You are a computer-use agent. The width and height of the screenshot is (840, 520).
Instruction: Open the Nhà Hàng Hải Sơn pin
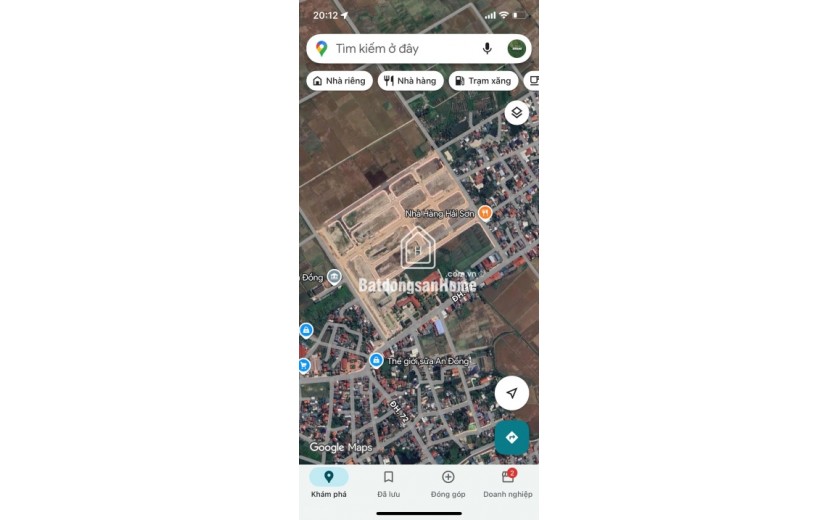click(485, 213)
